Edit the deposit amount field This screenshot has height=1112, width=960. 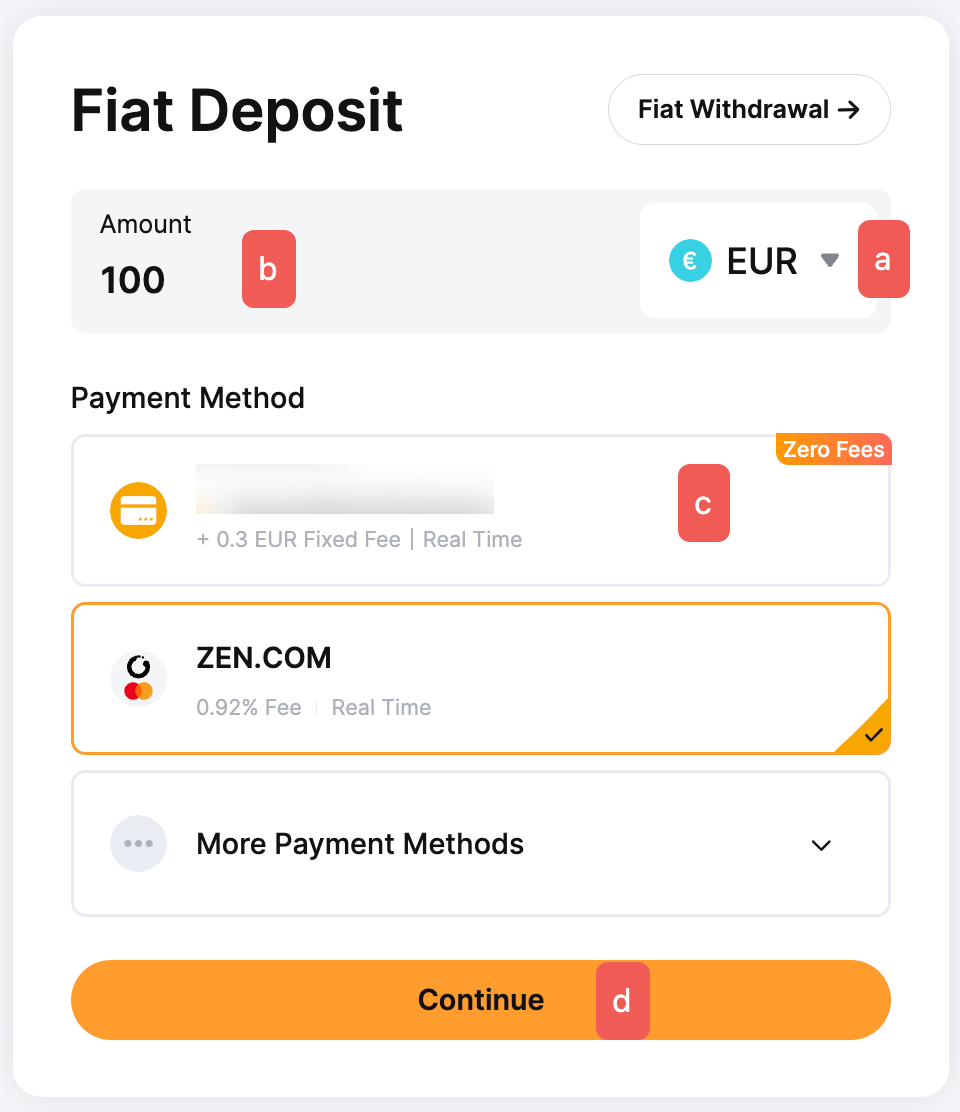tap(160, 280)
